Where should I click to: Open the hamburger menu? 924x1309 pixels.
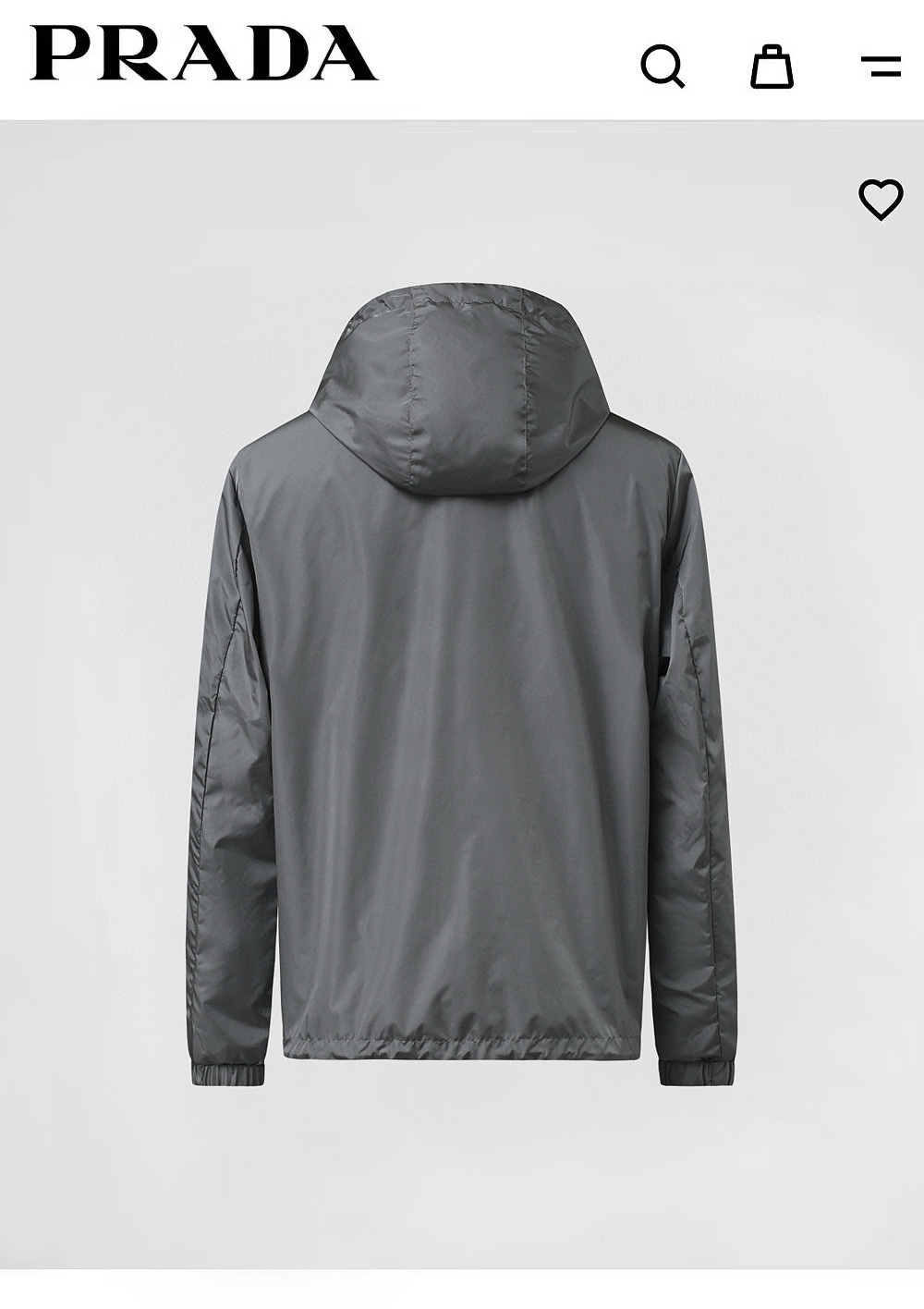[881, 66]
